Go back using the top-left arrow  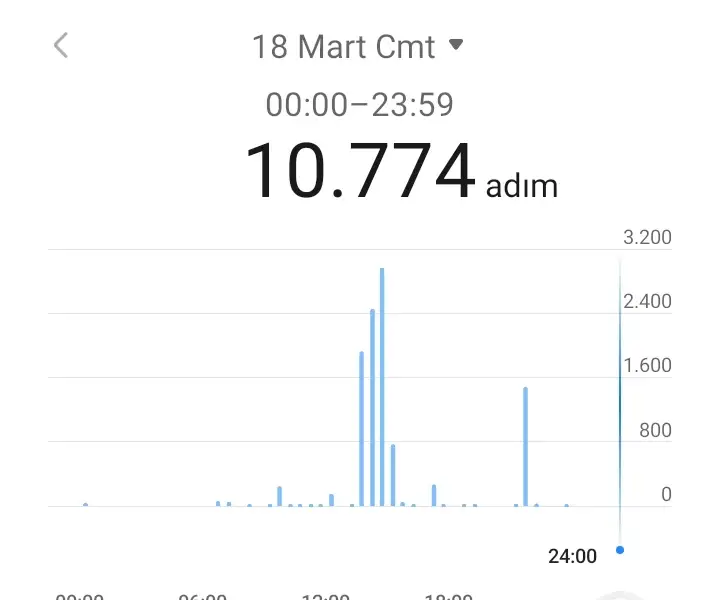coord(61,45)
